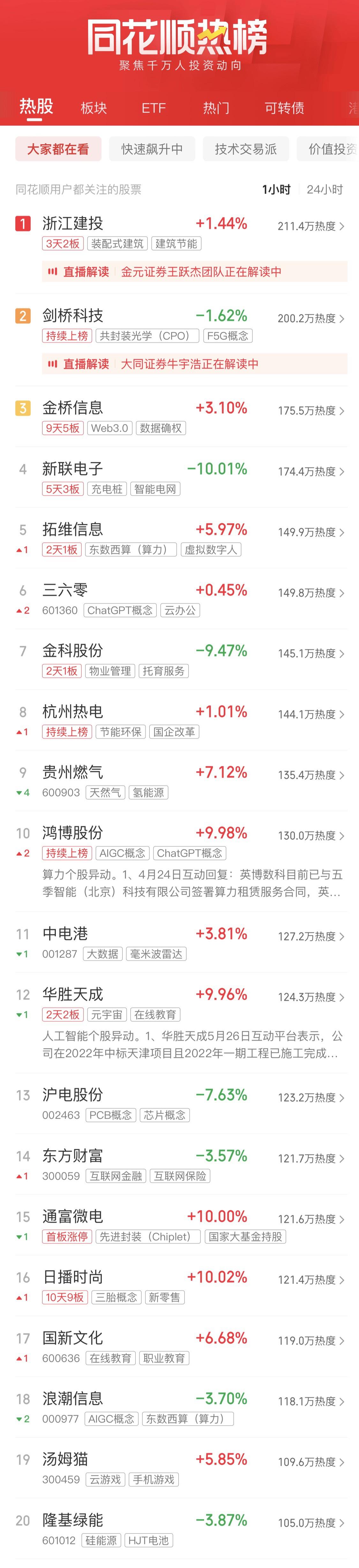Screen dimensions: 359x1568
Task: Open the 热门 tab
Action: [216, 108]
